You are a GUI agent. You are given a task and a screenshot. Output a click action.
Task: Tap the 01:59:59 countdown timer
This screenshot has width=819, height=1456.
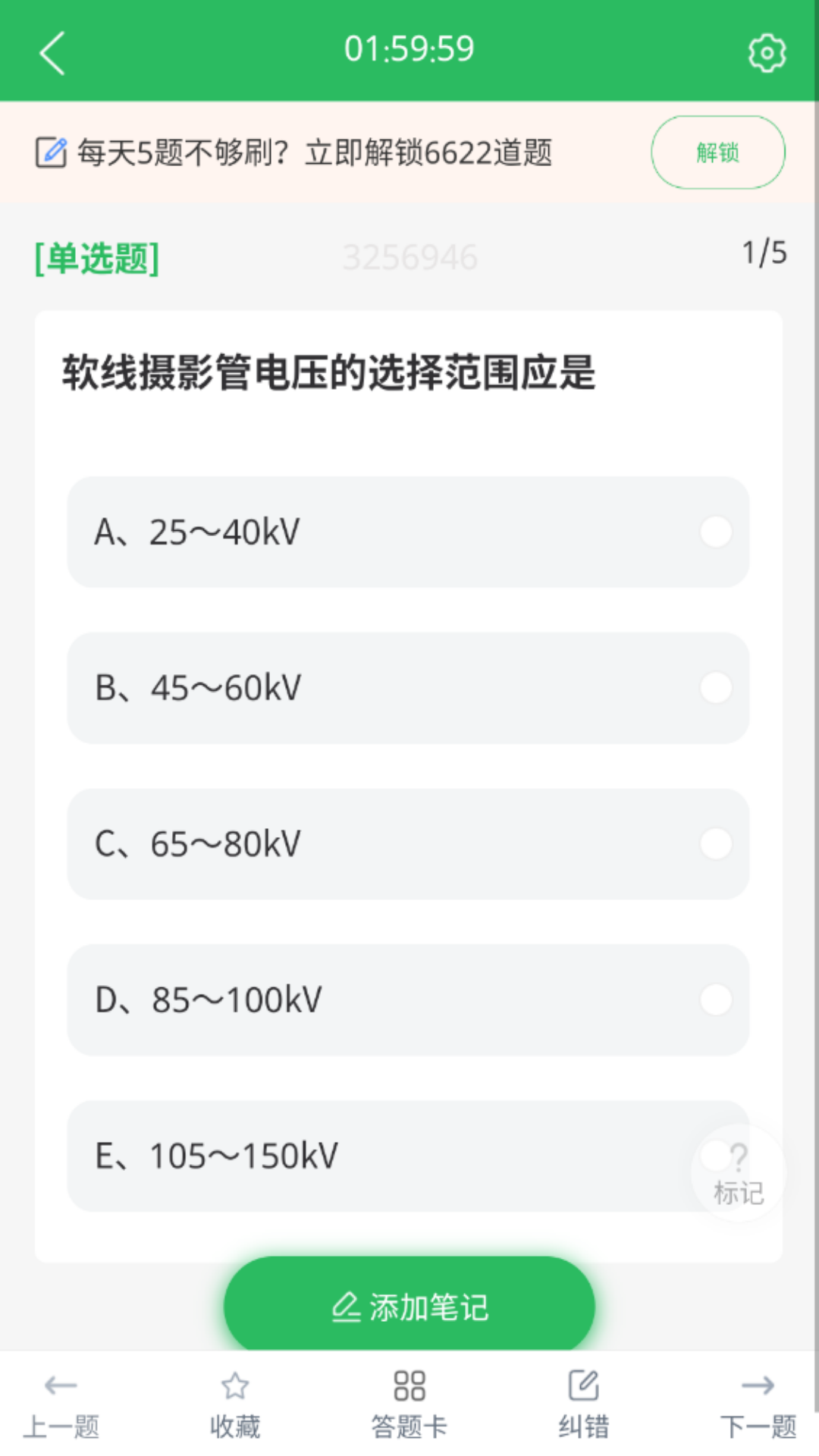tap(409, 48)
